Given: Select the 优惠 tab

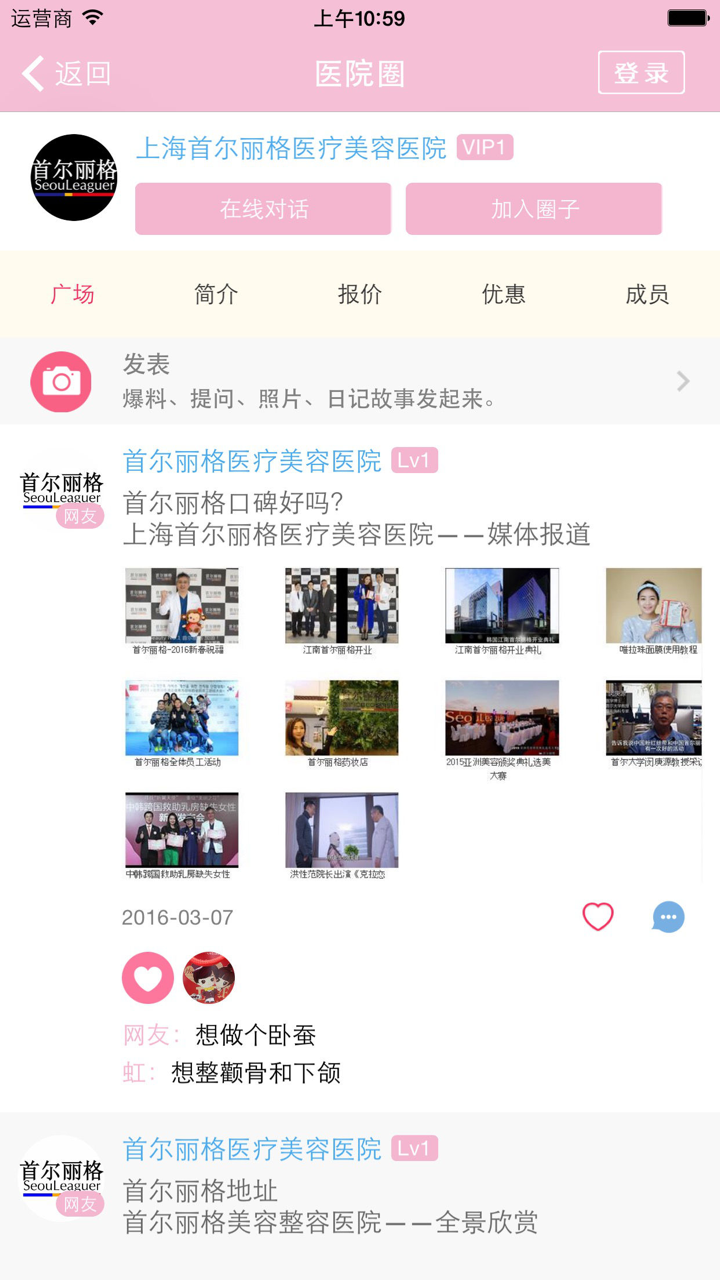Looking at the screenshot, I should tap(504, 295).
